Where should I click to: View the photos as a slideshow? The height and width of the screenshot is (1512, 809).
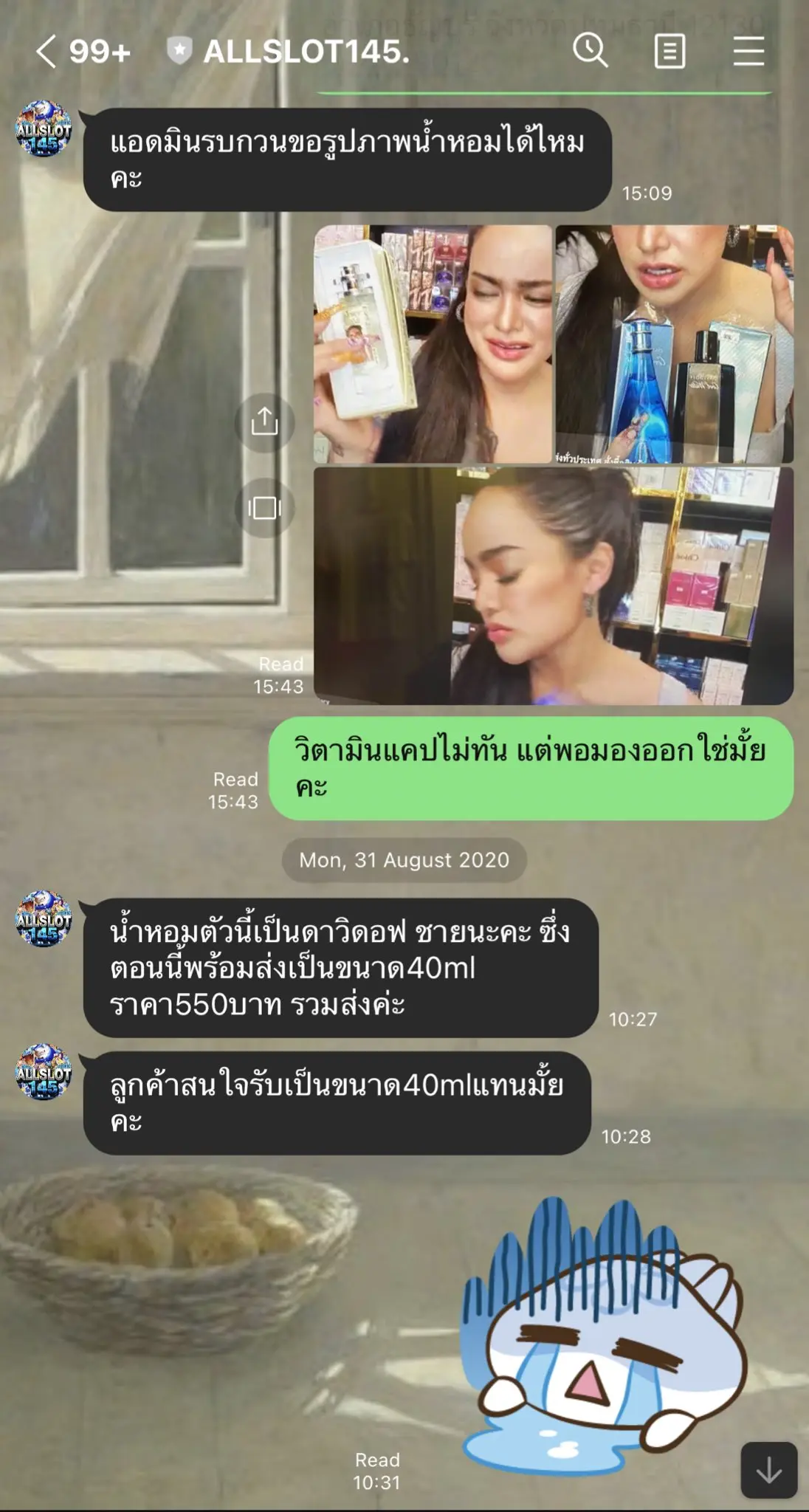264,508
